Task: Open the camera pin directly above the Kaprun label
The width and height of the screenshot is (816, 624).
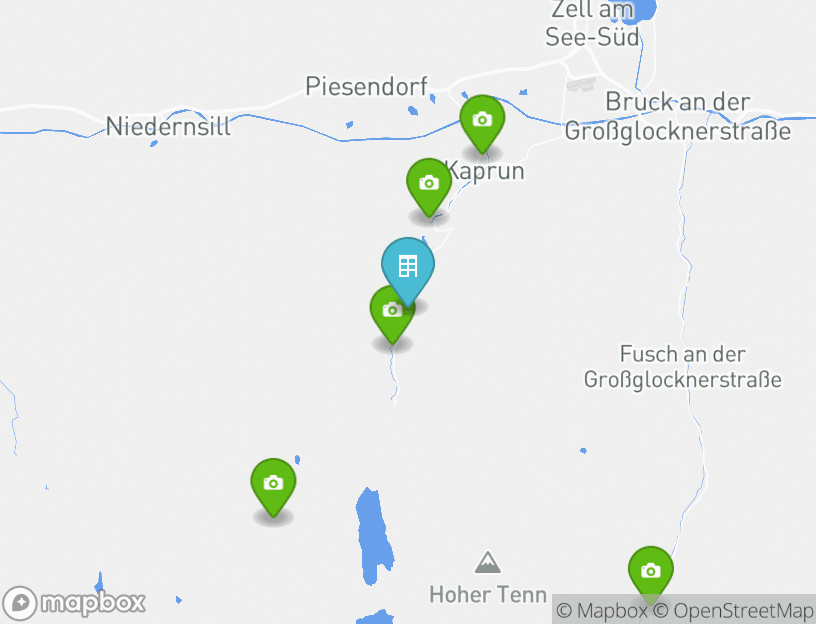Action: [482, 120]
